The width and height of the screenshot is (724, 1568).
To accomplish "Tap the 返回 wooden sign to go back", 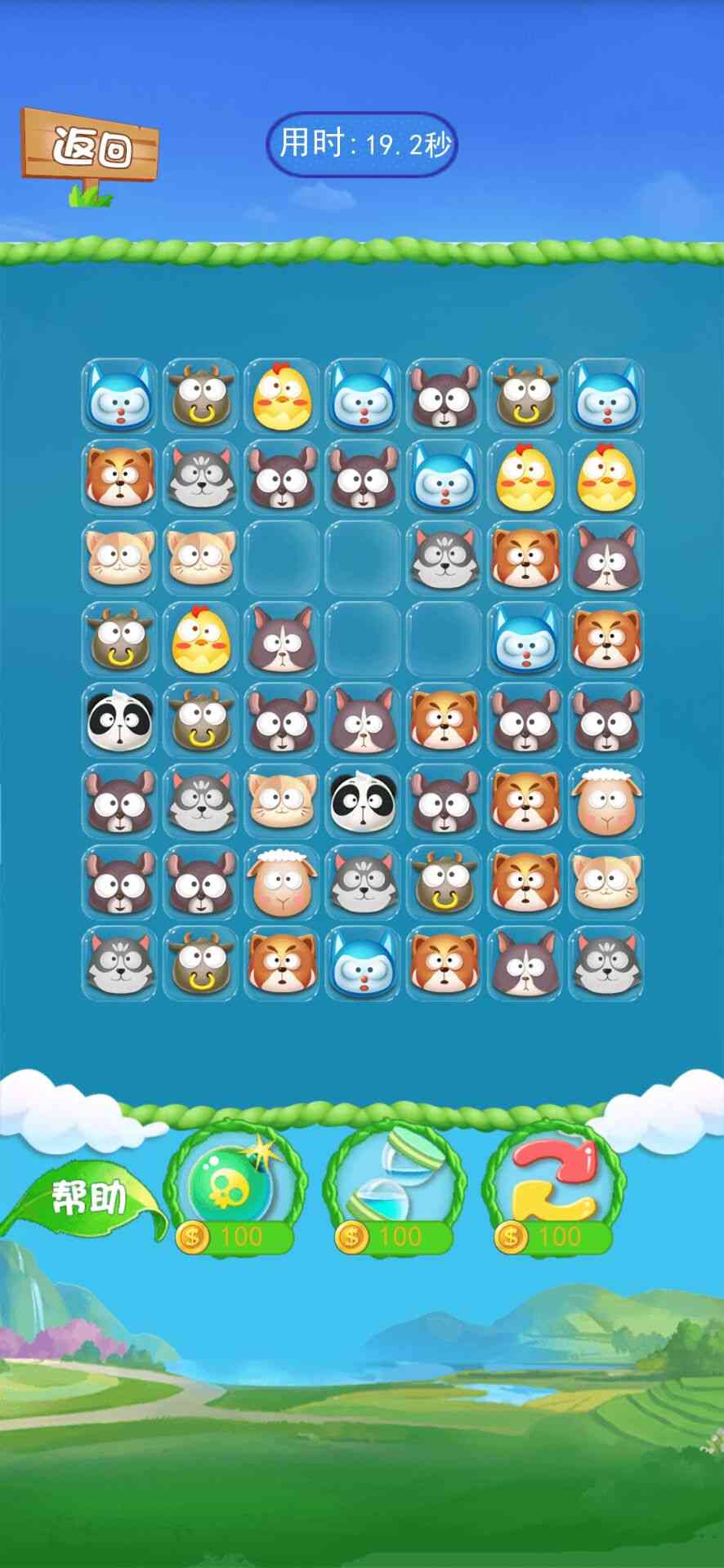I will click(x=90, y=147).
